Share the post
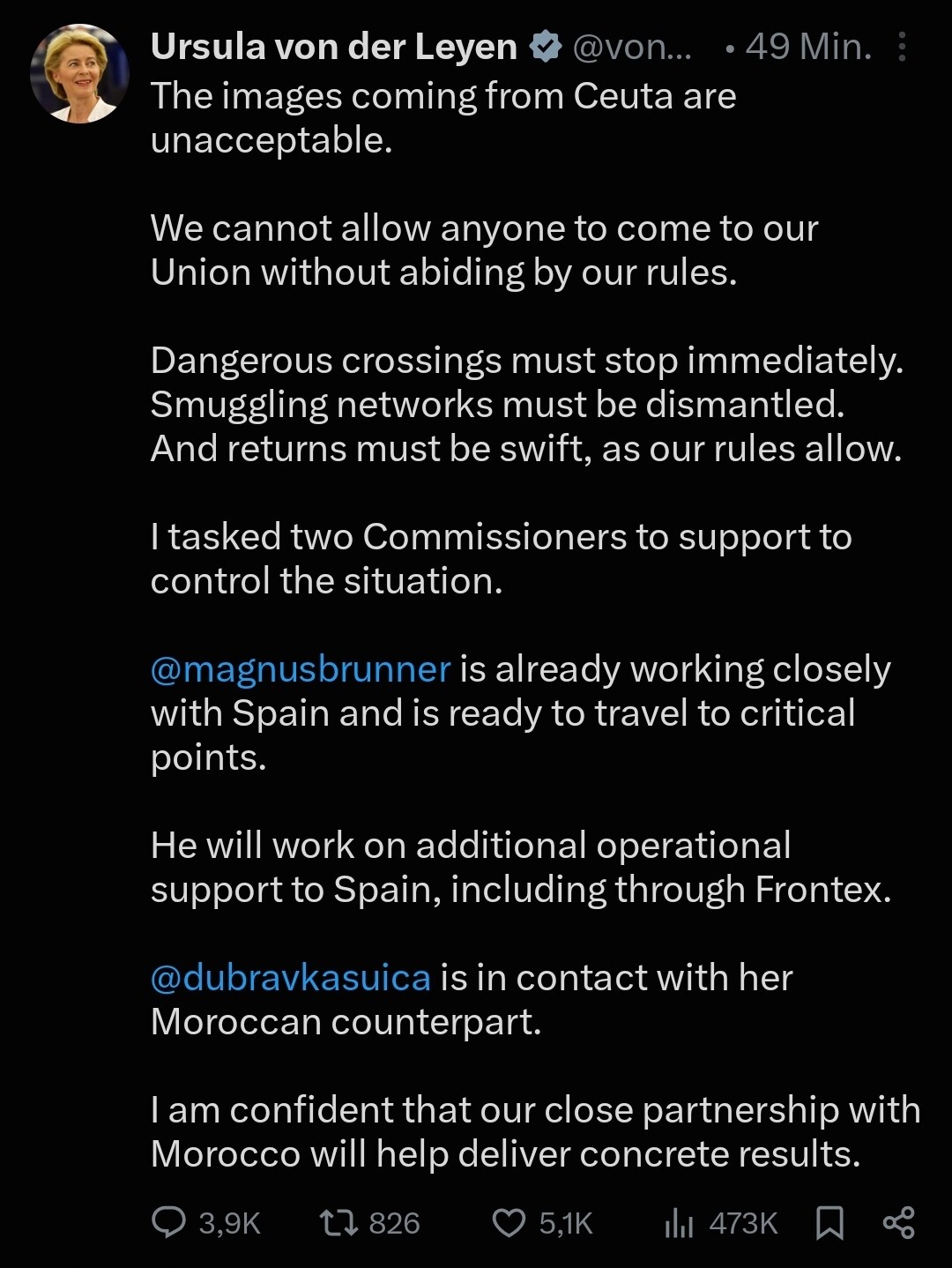Viewport: 952px width, 1268px height. pyautogui.click(x=899, y=1223)
